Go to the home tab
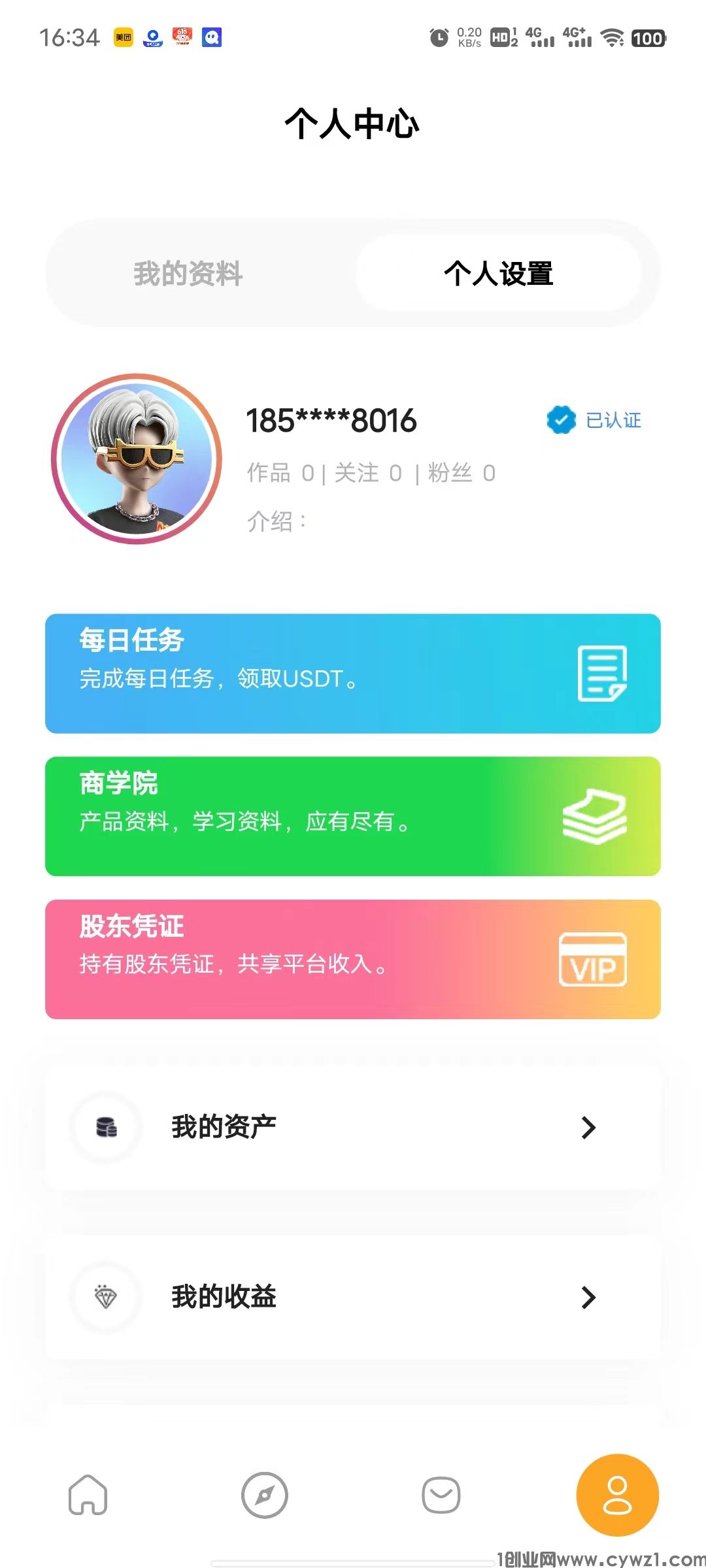This screenshot has height=1568, width=706. pyautogui.click(x=88, y=1495)
